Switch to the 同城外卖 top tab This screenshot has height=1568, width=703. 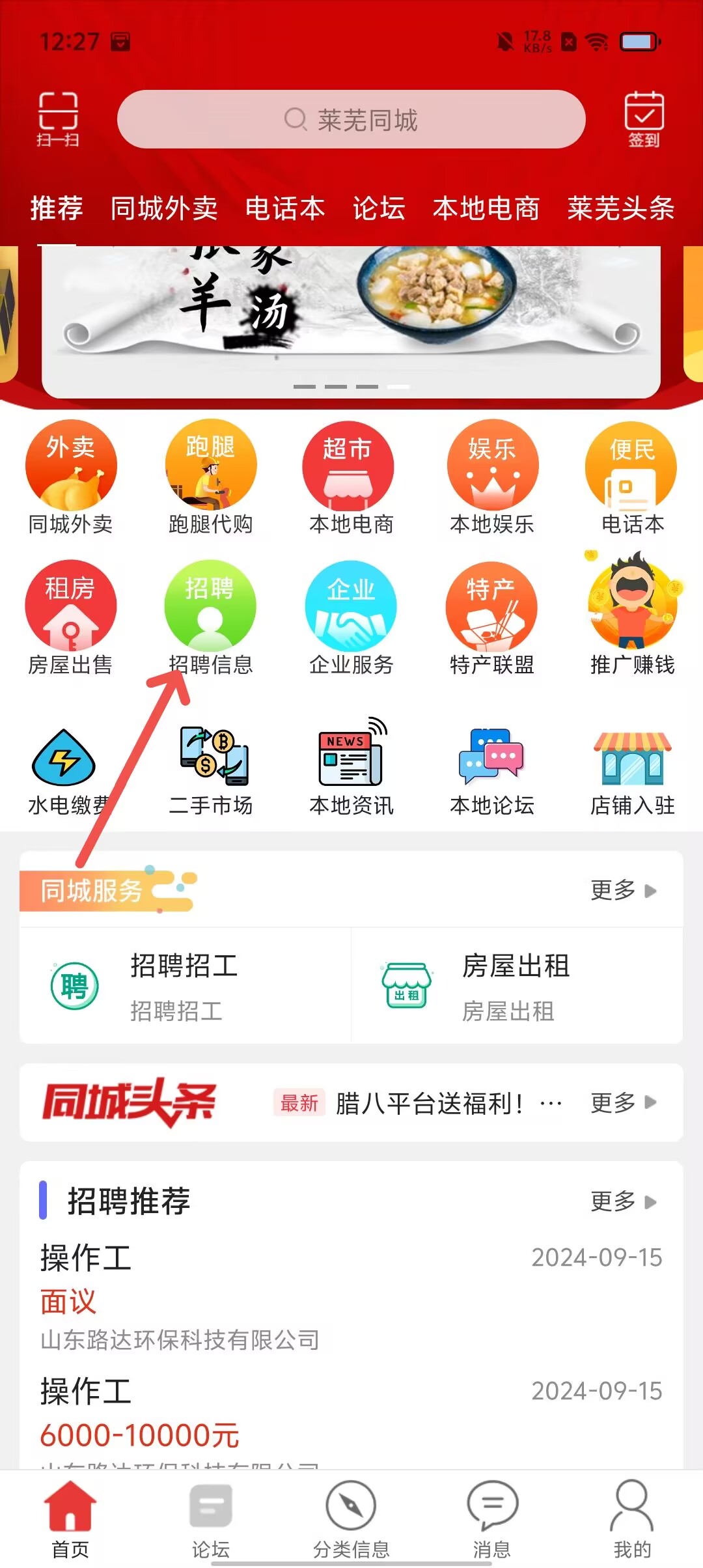pyautogui.click(x=164, y=208)
